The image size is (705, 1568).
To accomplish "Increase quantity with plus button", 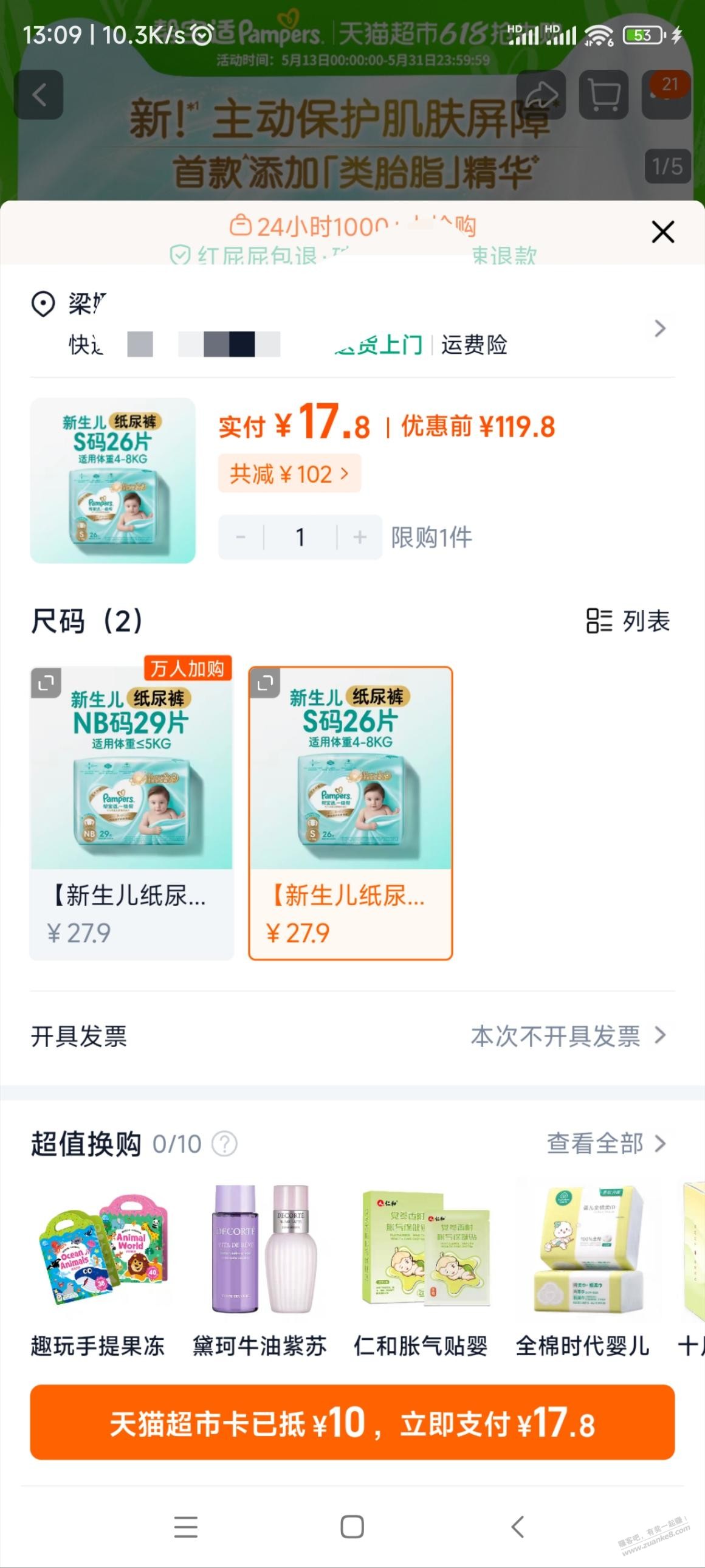I will click(360, 537).
